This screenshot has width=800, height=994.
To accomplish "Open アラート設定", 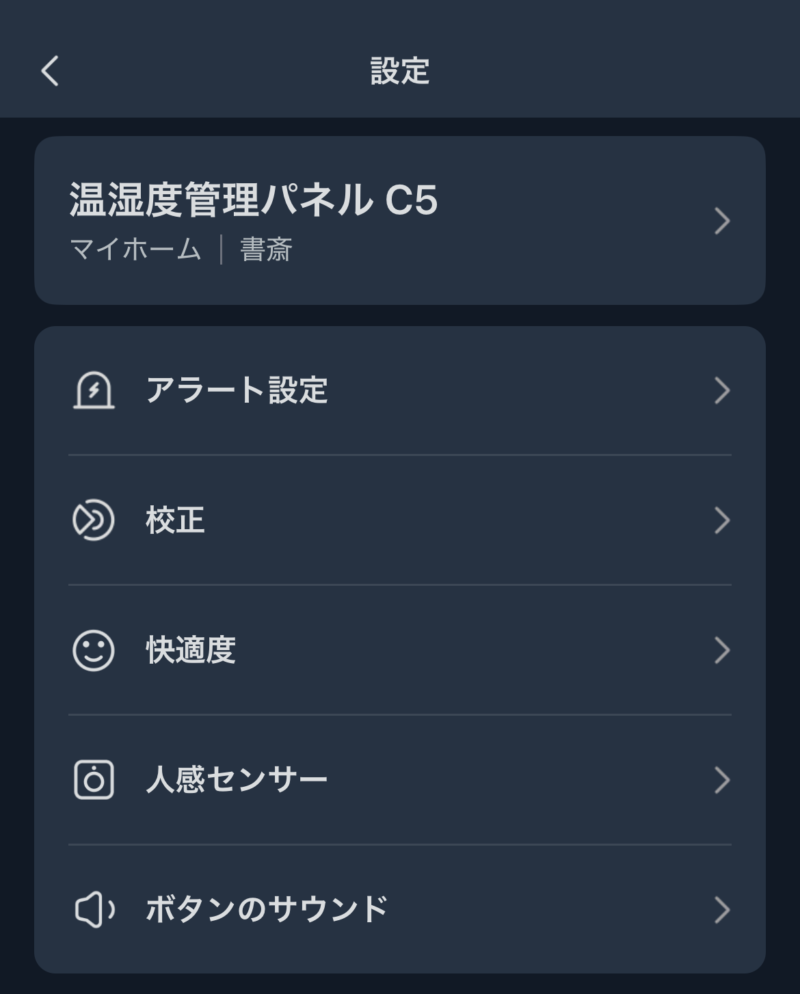I will (400, 390).
